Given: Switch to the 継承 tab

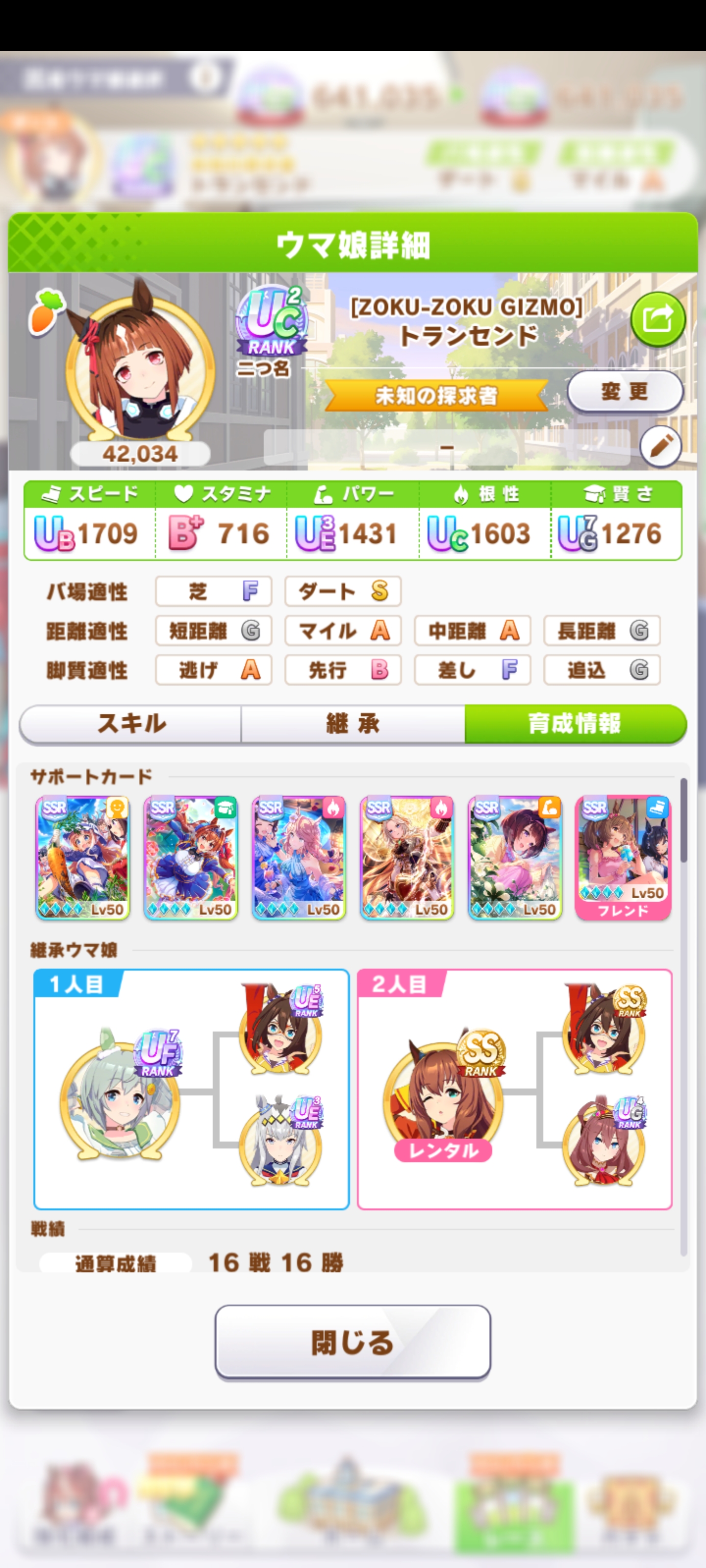Looking at the screenshot, I should click(x=353, y=724).
